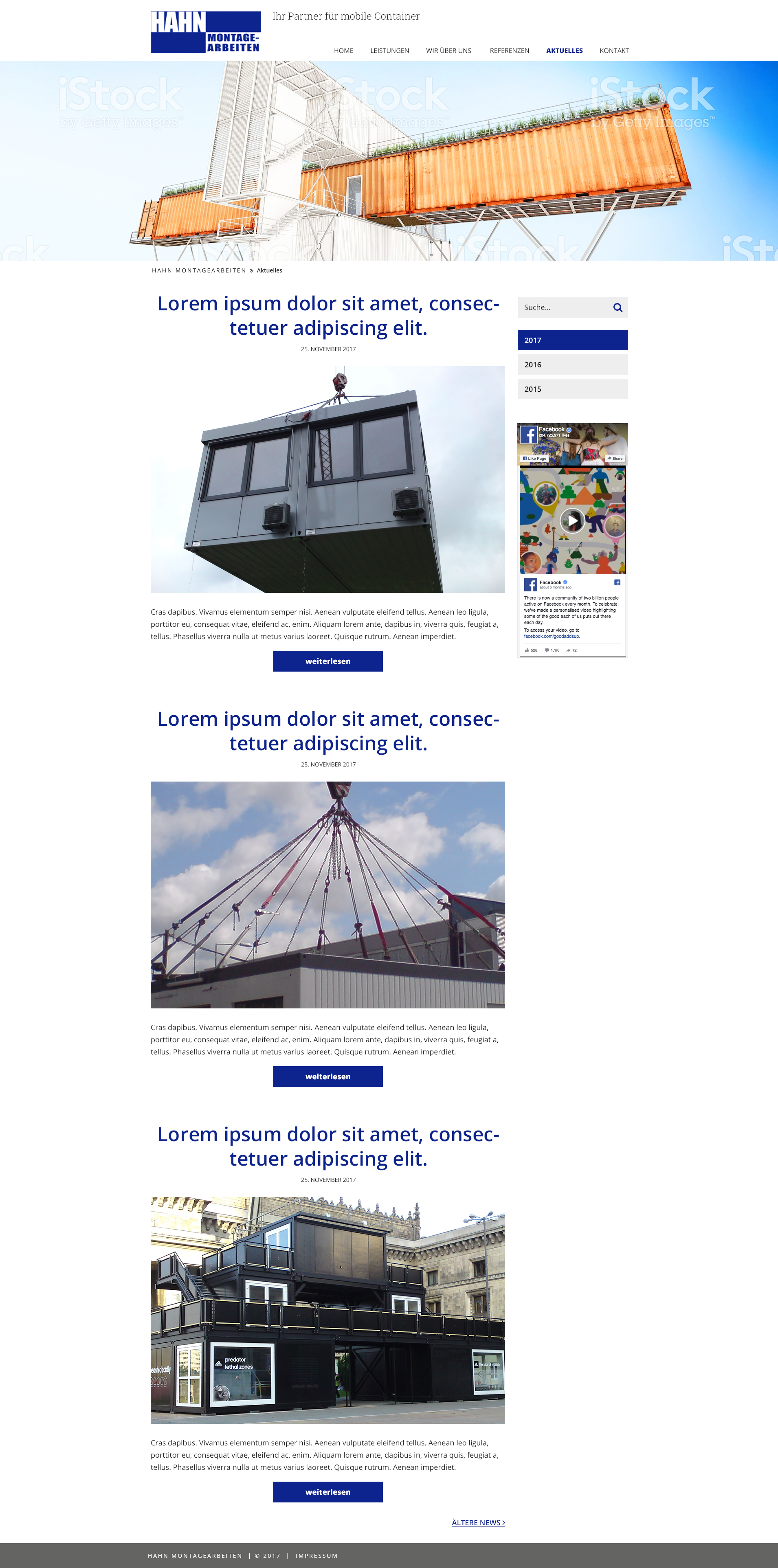
Task: Open the black container building article image
Action: pos(327,1311)
